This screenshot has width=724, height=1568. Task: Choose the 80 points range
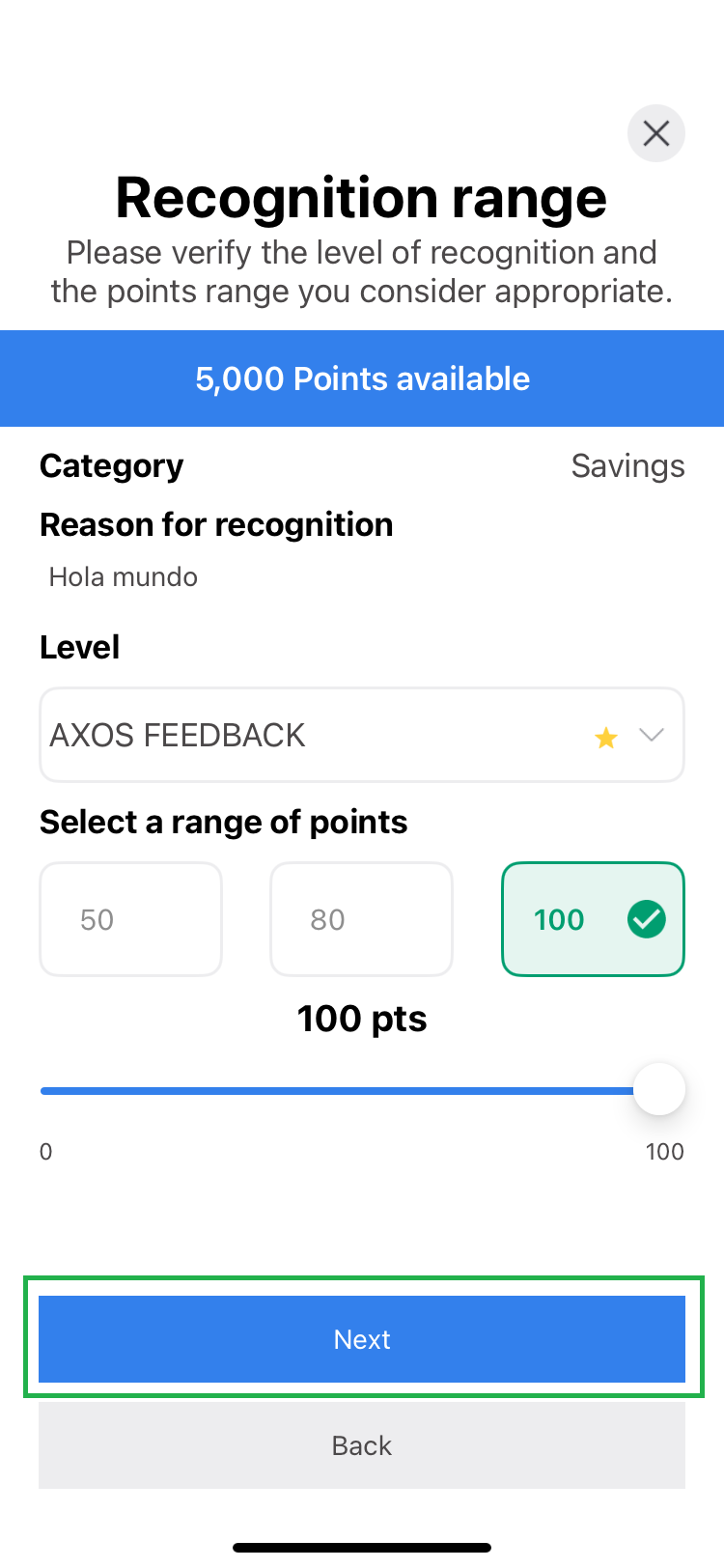pyautogui.click(x=362, y=919)
